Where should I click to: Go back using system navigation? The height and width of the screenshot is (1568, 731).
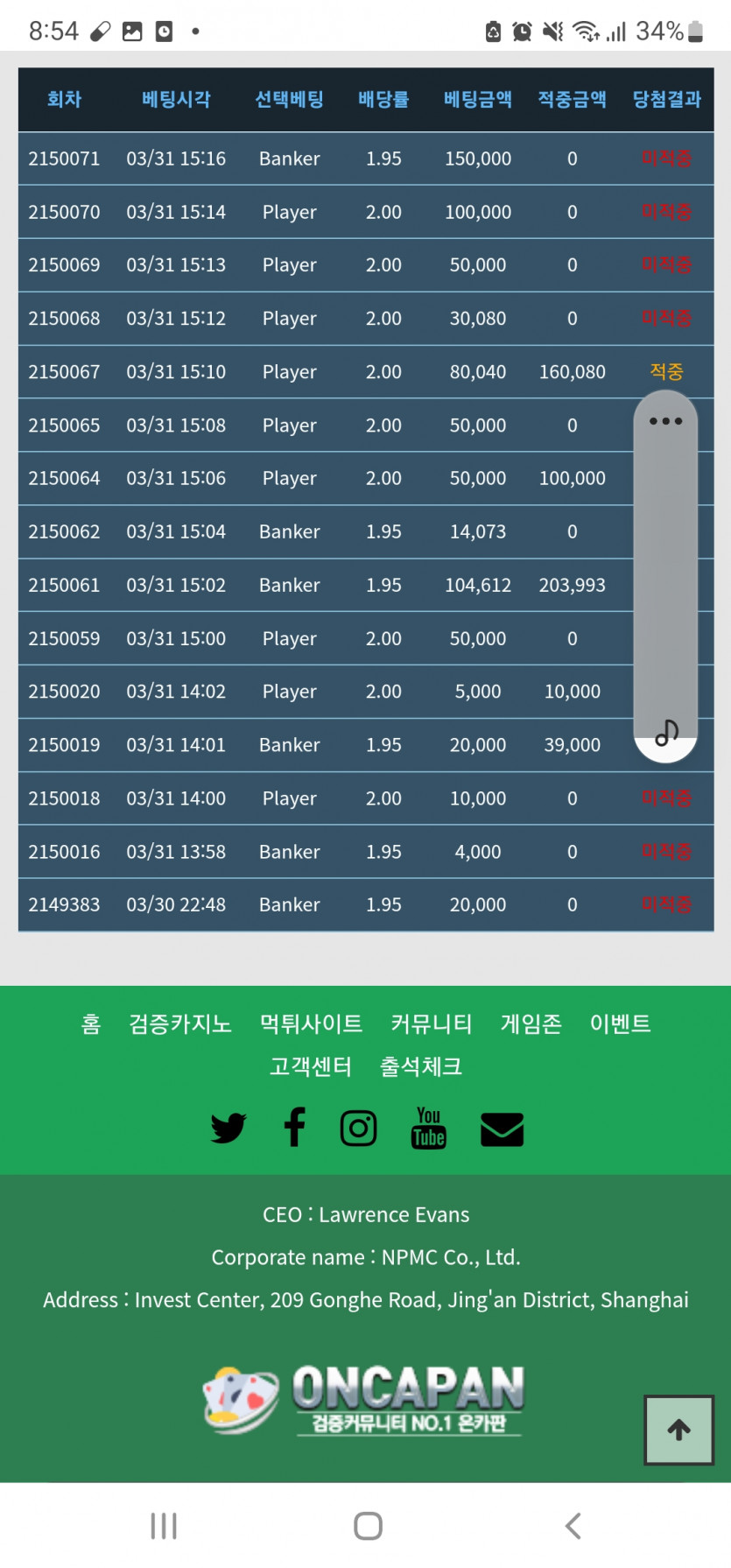(573, 1526)
